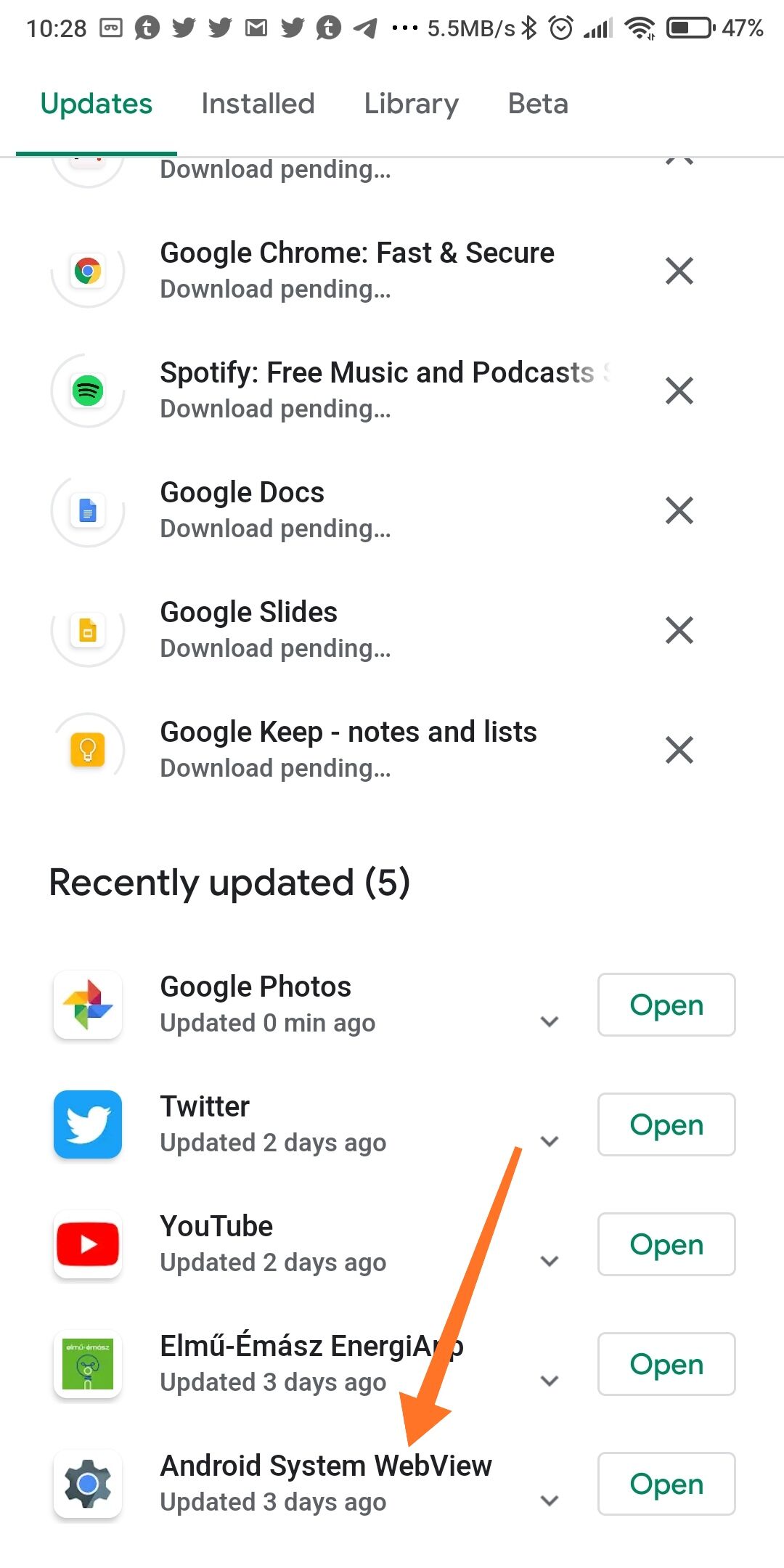Cancel the Google Slides download

pos(679,630)
